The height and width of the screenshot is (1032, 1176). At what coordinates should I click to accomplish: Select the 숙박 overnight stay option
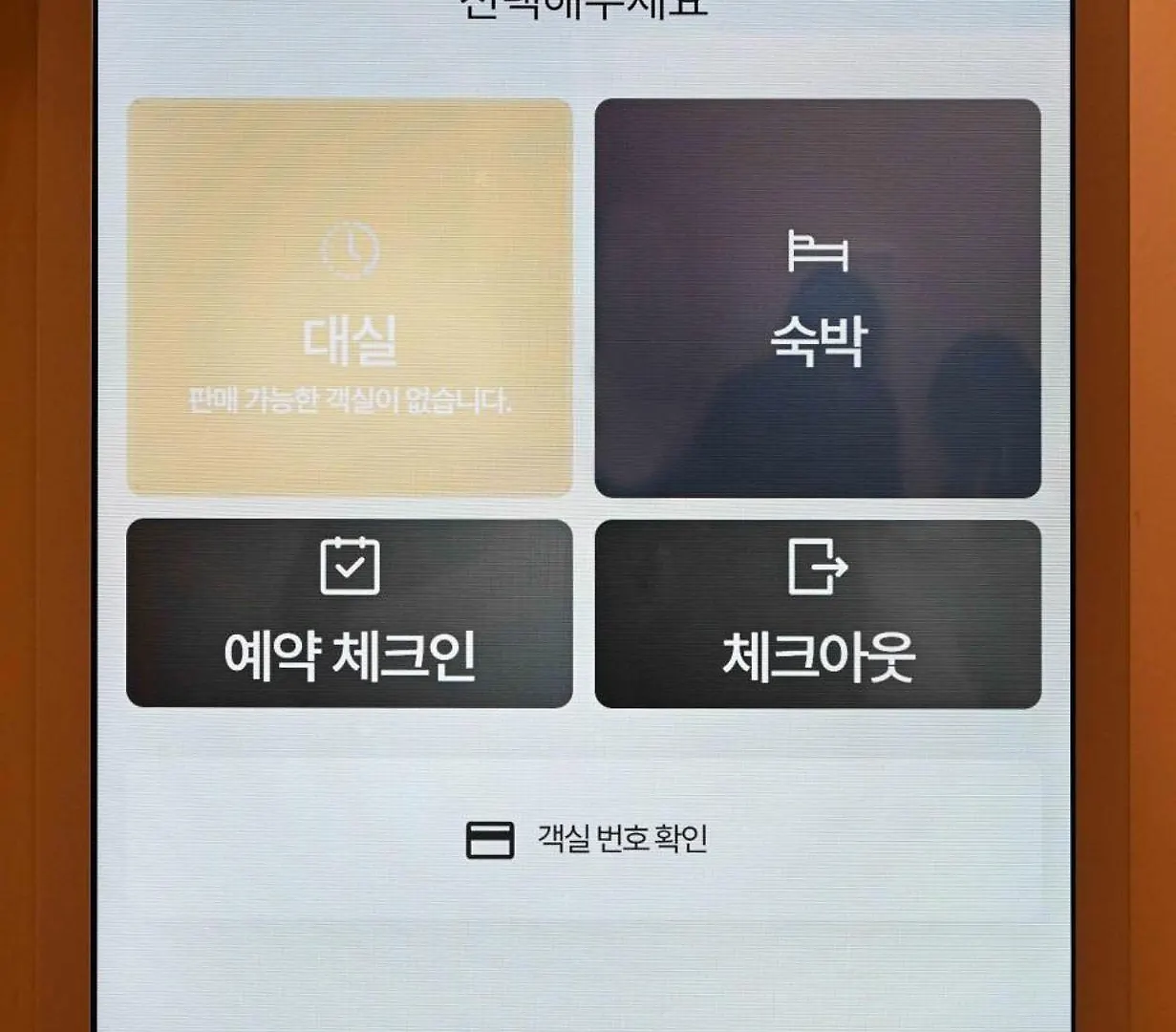tap(818, 298)
